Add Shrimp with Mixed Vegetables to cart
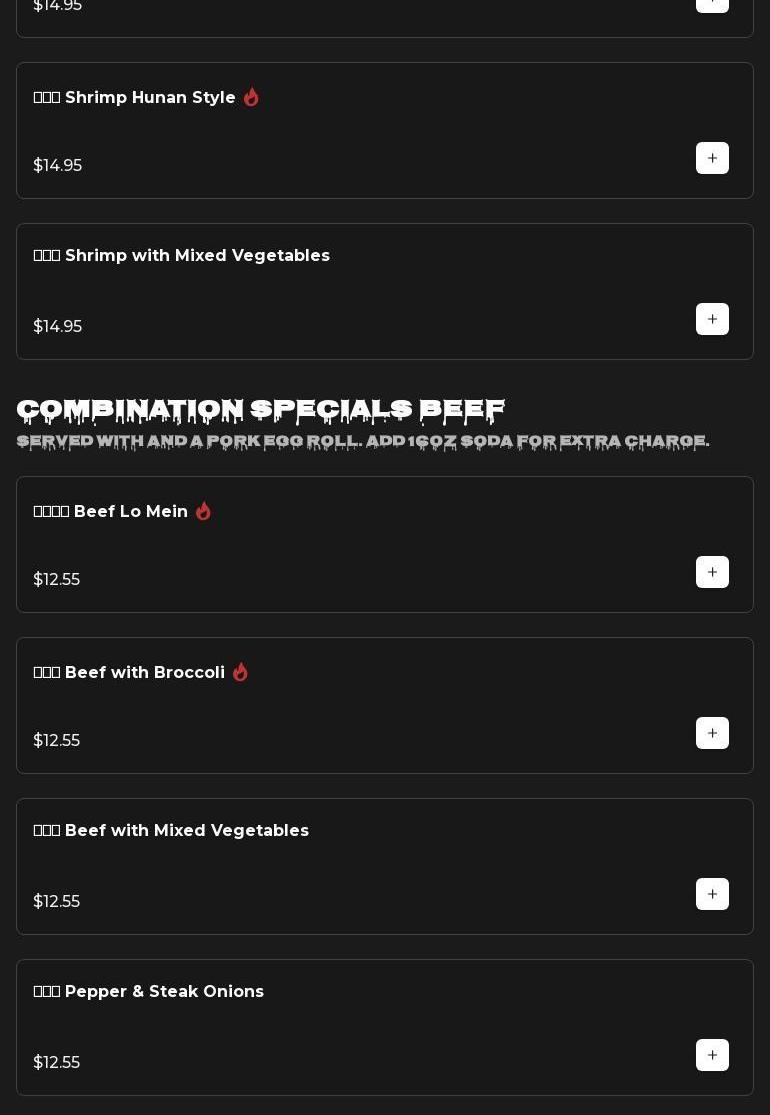Viewport: 770px width, 1115px height. [712, 319]
